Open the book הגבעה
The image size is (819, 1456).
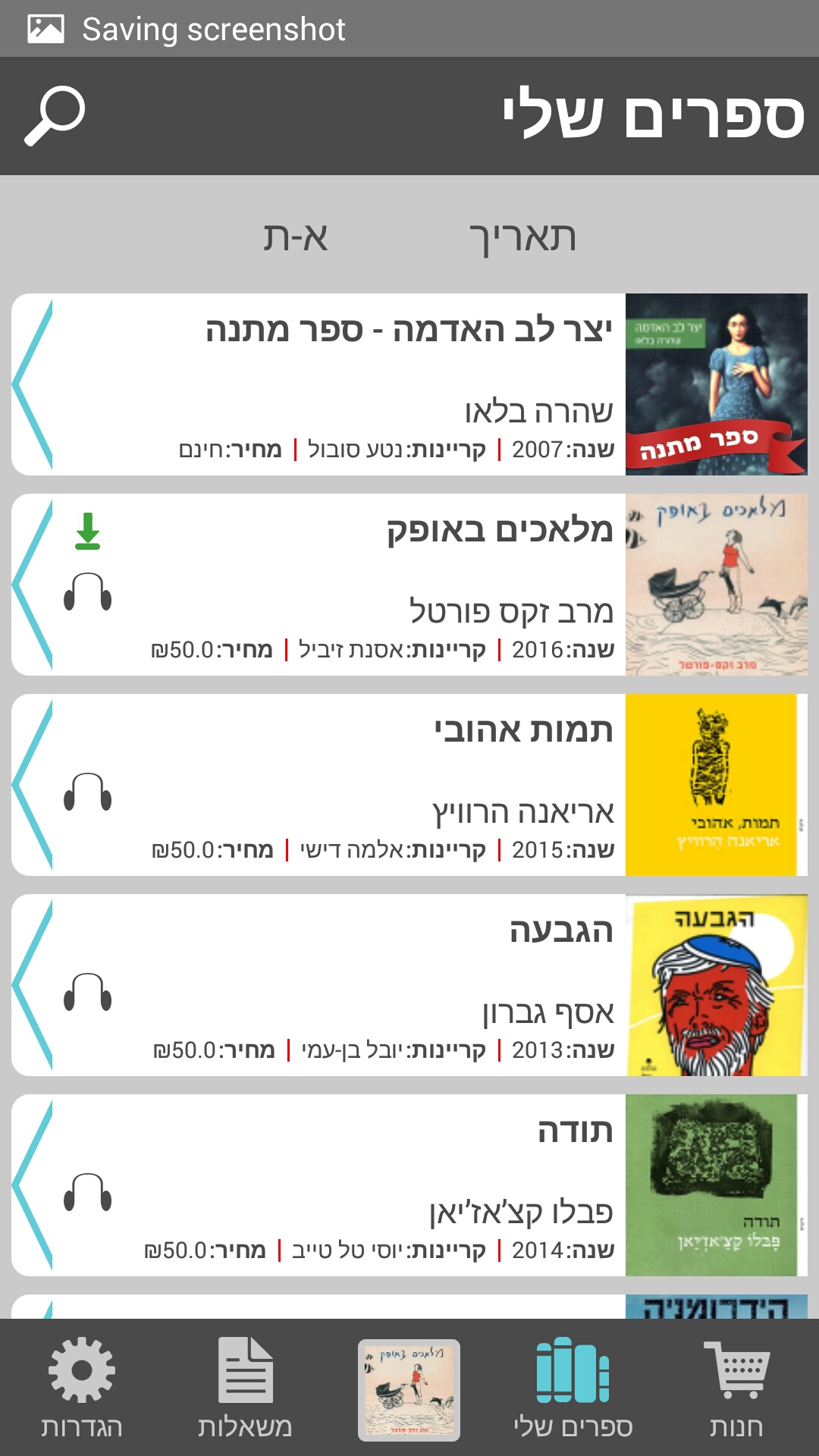409,985
